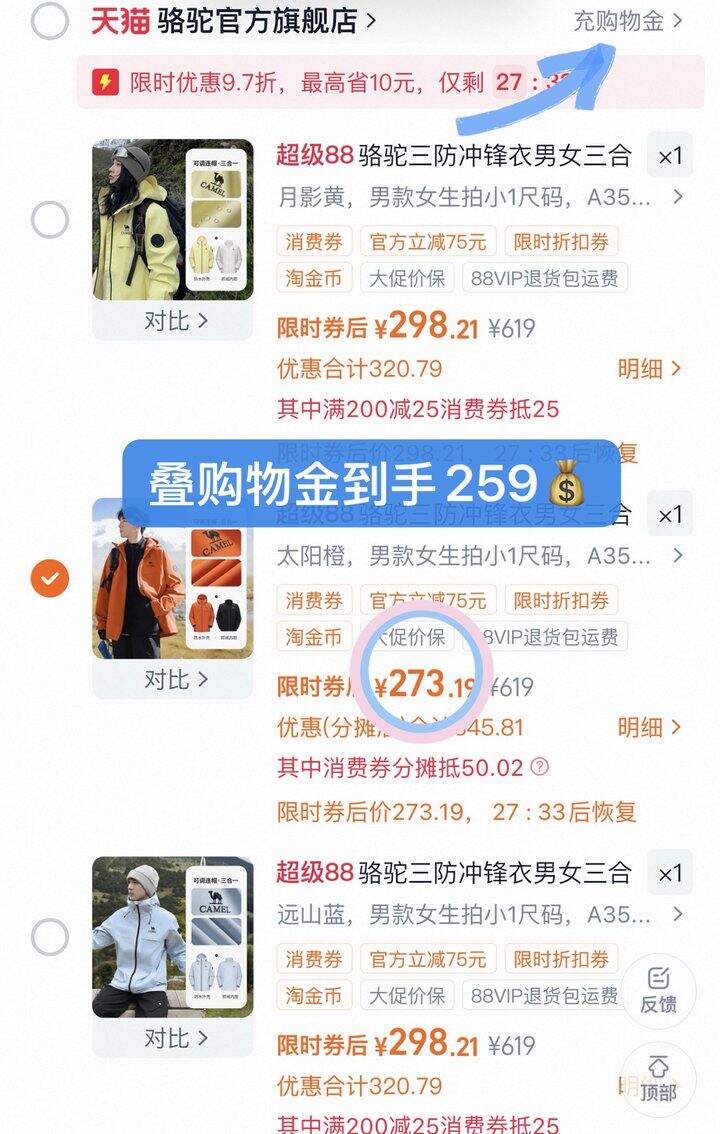Select the 月影黄 jacket checkbox
This screenshot has height=1134, width=720.
tap(49, 219)
